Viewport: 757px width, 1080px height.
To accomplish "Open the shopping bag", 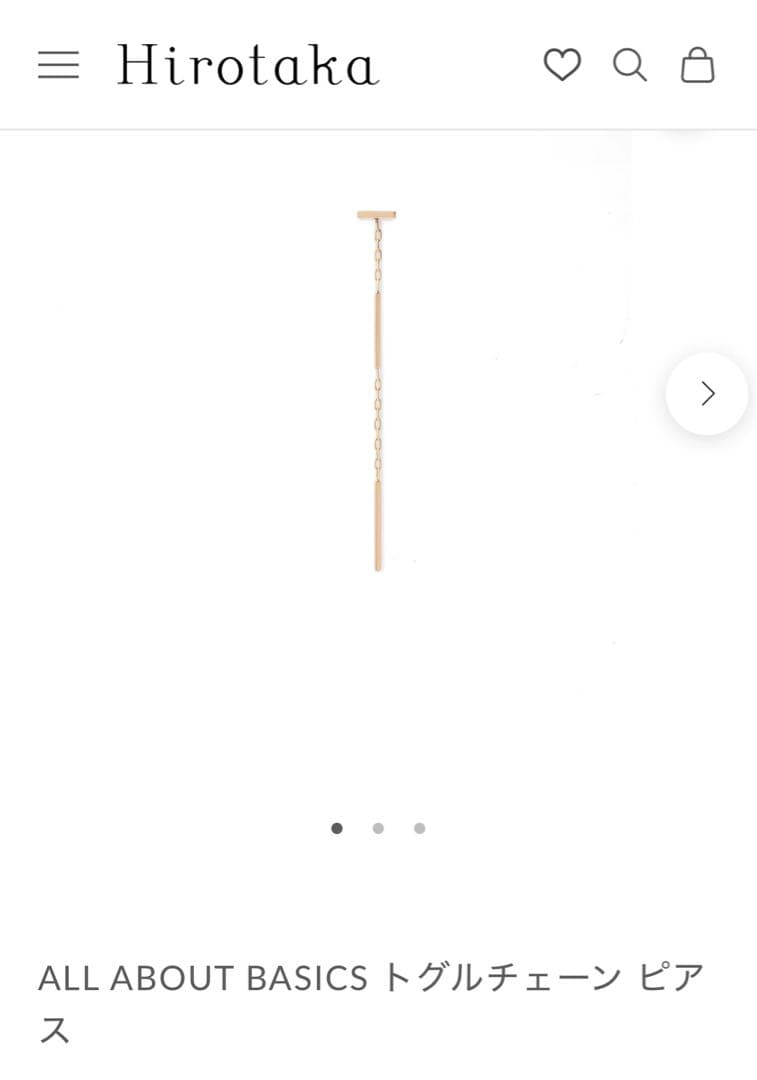I will coord(698,65).
